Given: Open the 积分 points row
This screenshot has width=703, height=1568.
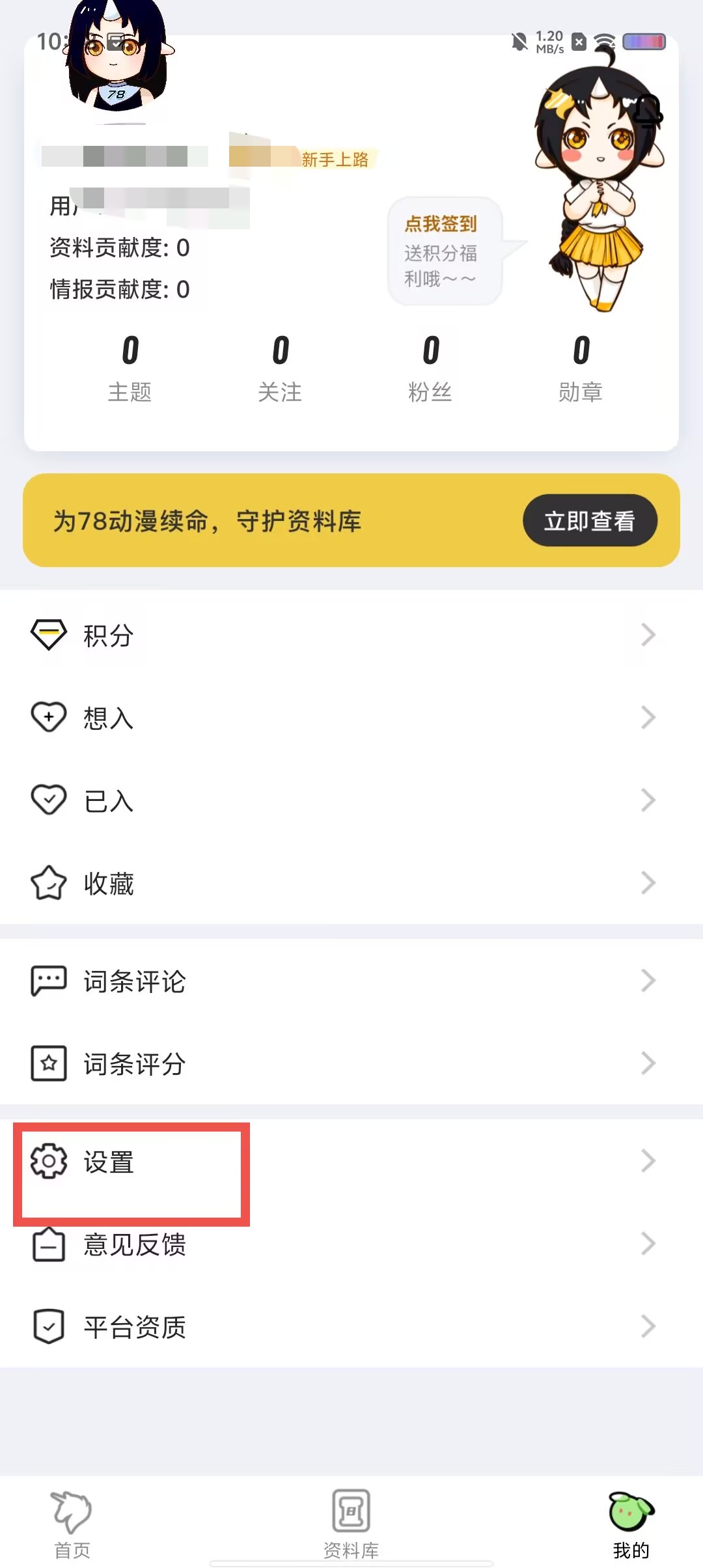Looking at the screenshot, I should (351, 635).
